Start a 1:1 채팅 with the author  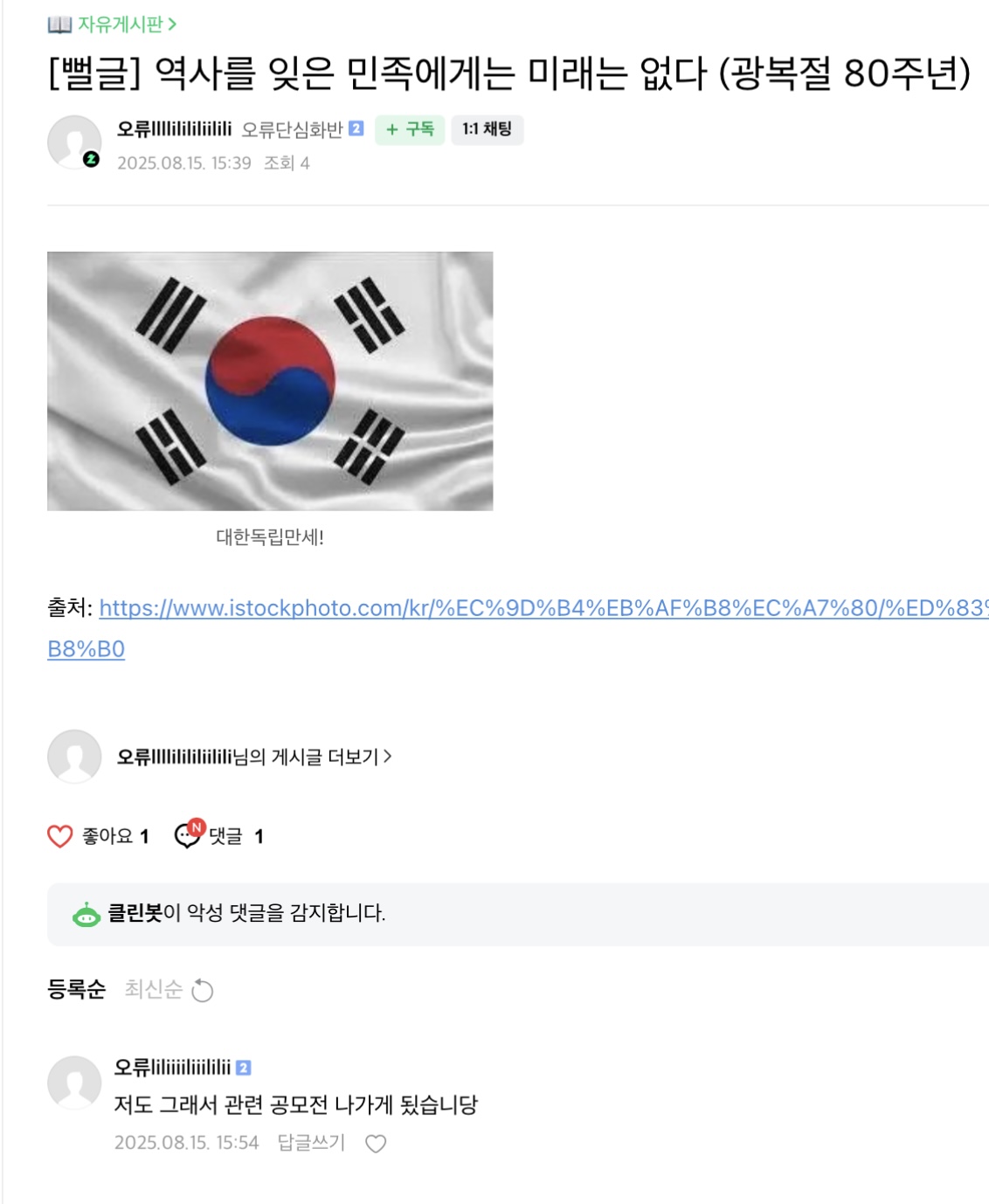point(488,129)
